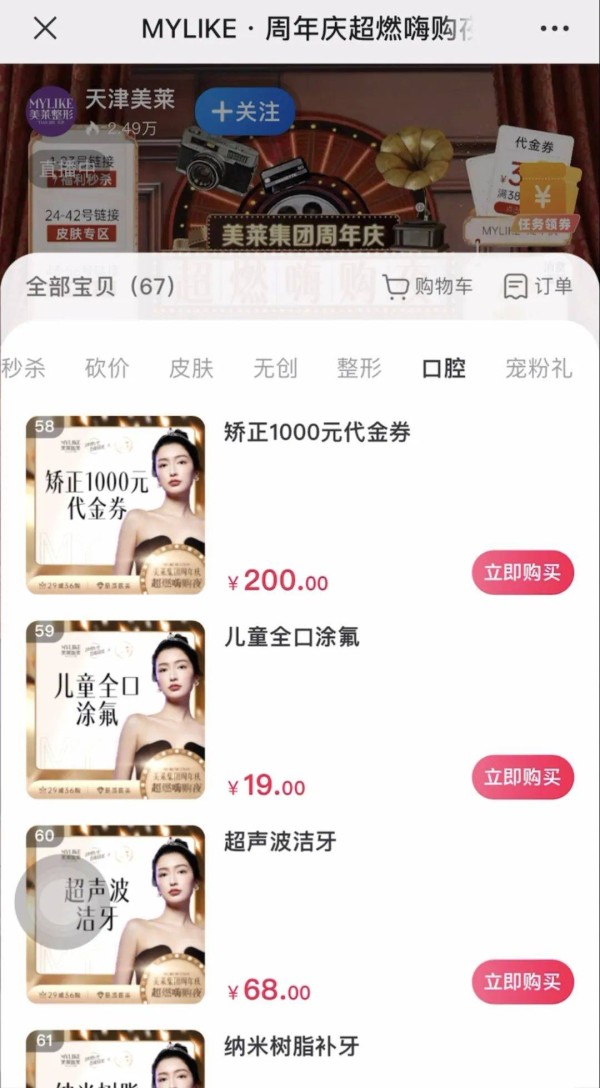View my 订单 orders
The width and height of the screenshot is (600, 1088).
(539, 287)
